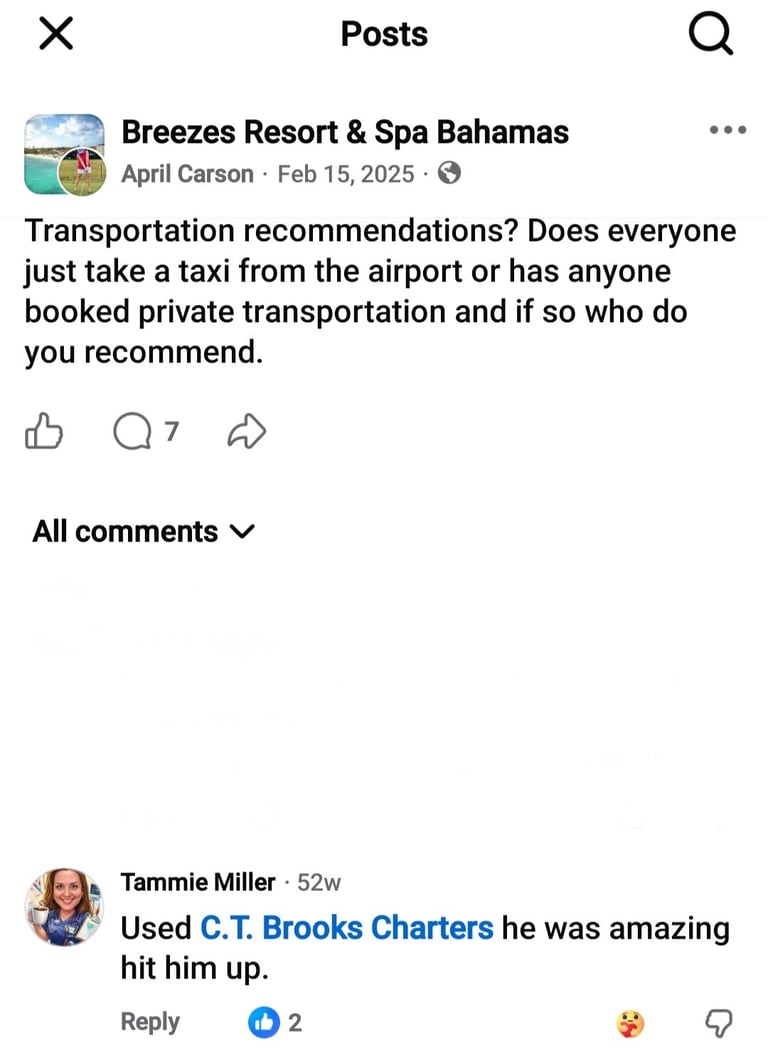Reply to Tammie Miller's comment
This screenshot has height=1055, width=768.
click(x=150, y=1022)
